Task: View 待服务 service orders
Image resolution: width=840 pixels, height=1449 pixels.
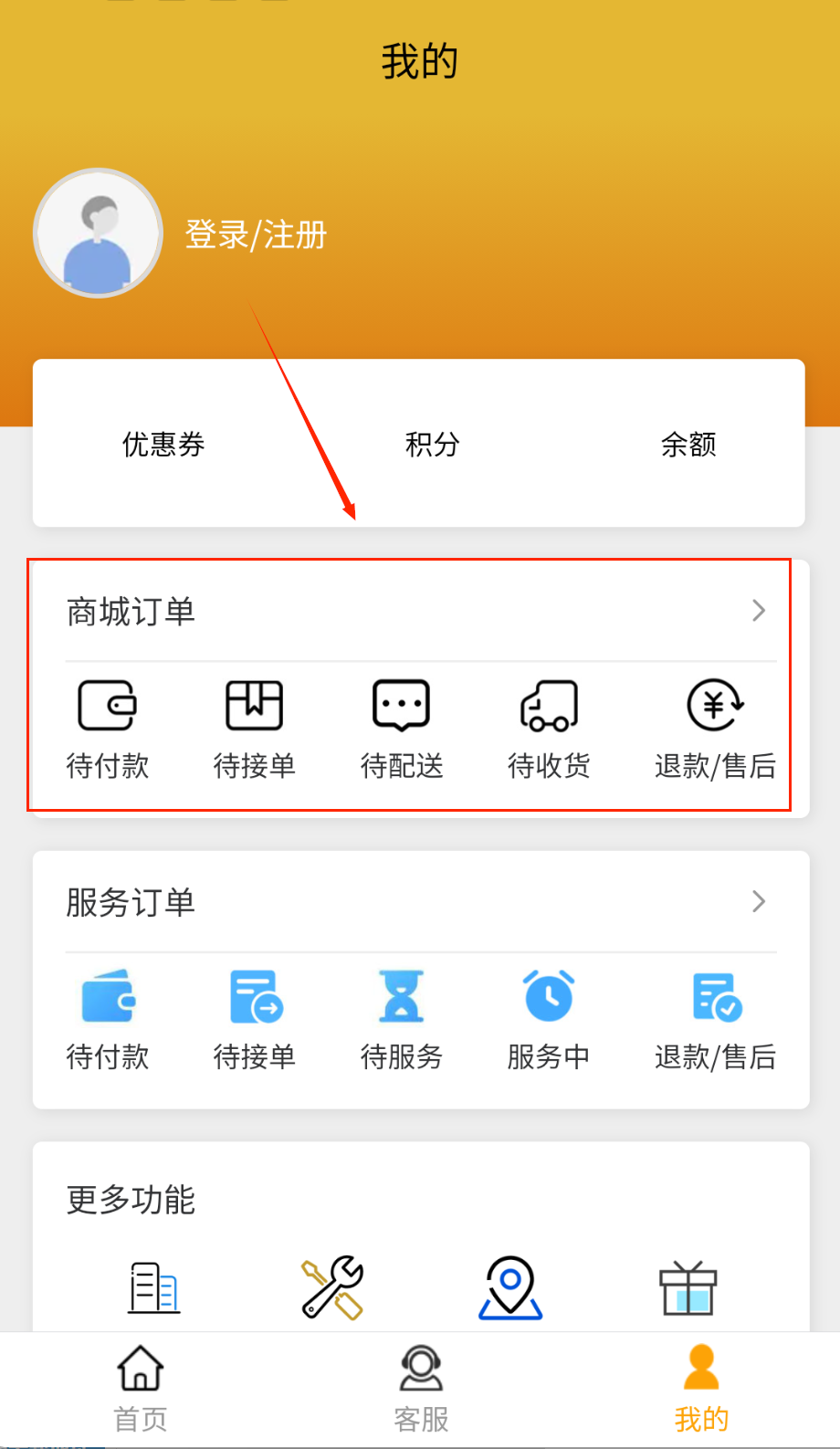Action: click(x=402, y=1019)
